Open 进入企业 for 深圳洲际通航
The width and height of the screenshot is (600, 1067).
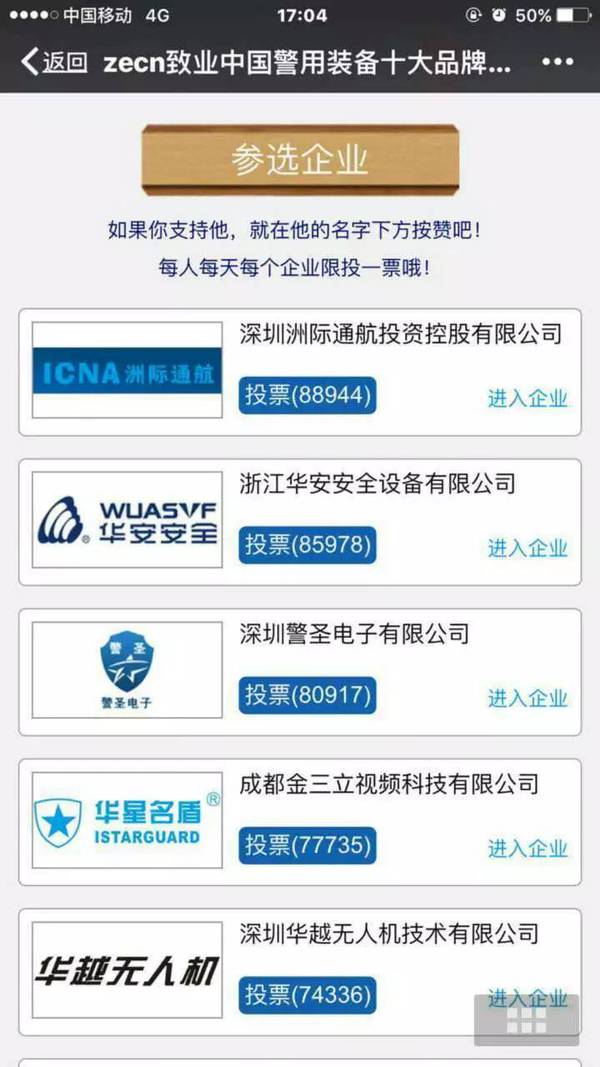[x=527, y=398]
